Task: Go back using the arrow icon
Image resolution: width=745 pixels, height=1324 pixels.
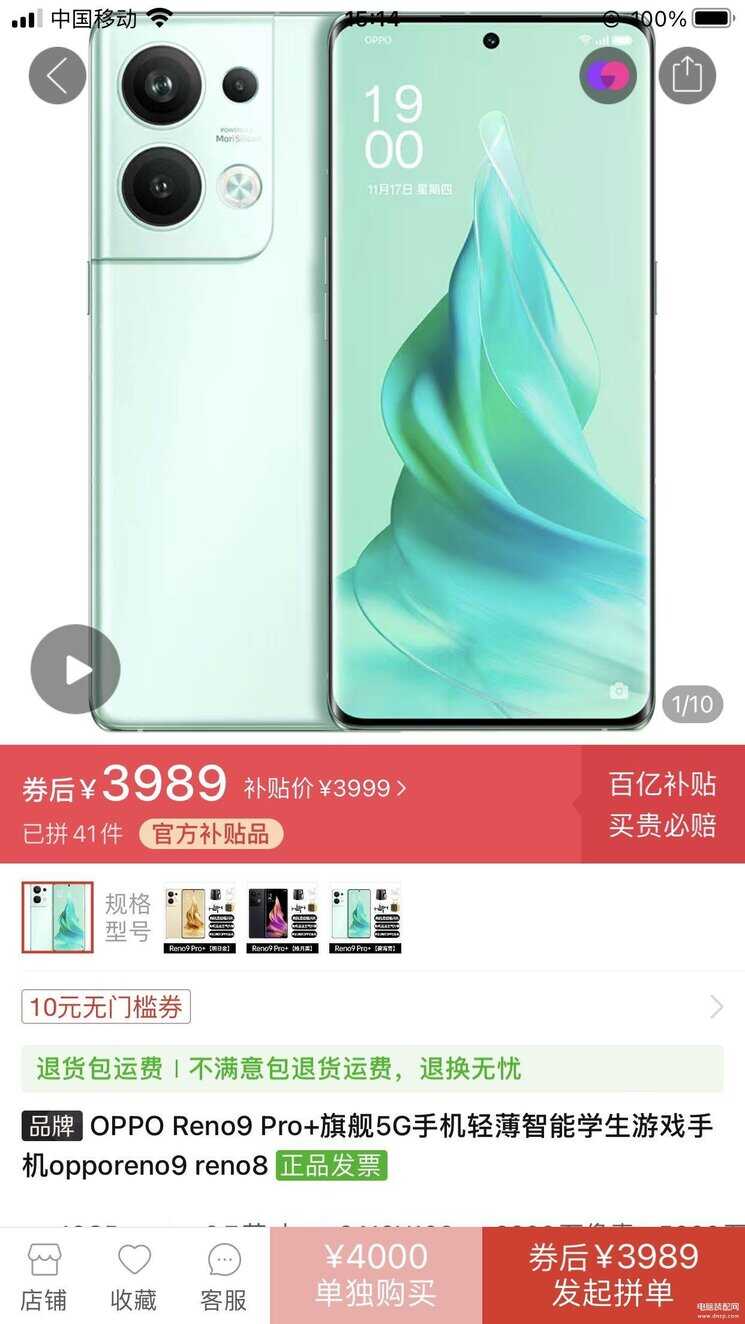Action: 57,75
